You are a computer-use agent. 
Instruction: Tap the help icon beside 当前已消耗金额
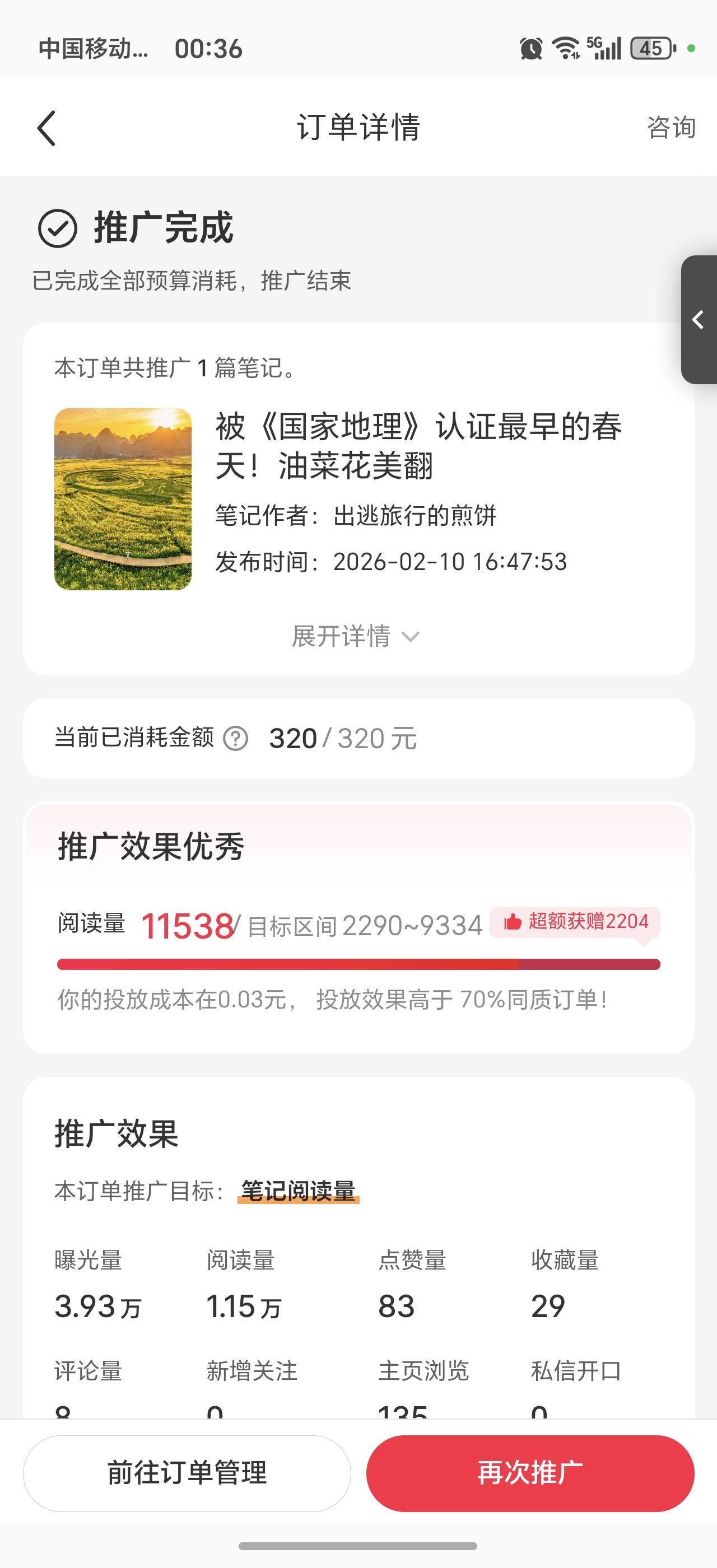point(236,739)
